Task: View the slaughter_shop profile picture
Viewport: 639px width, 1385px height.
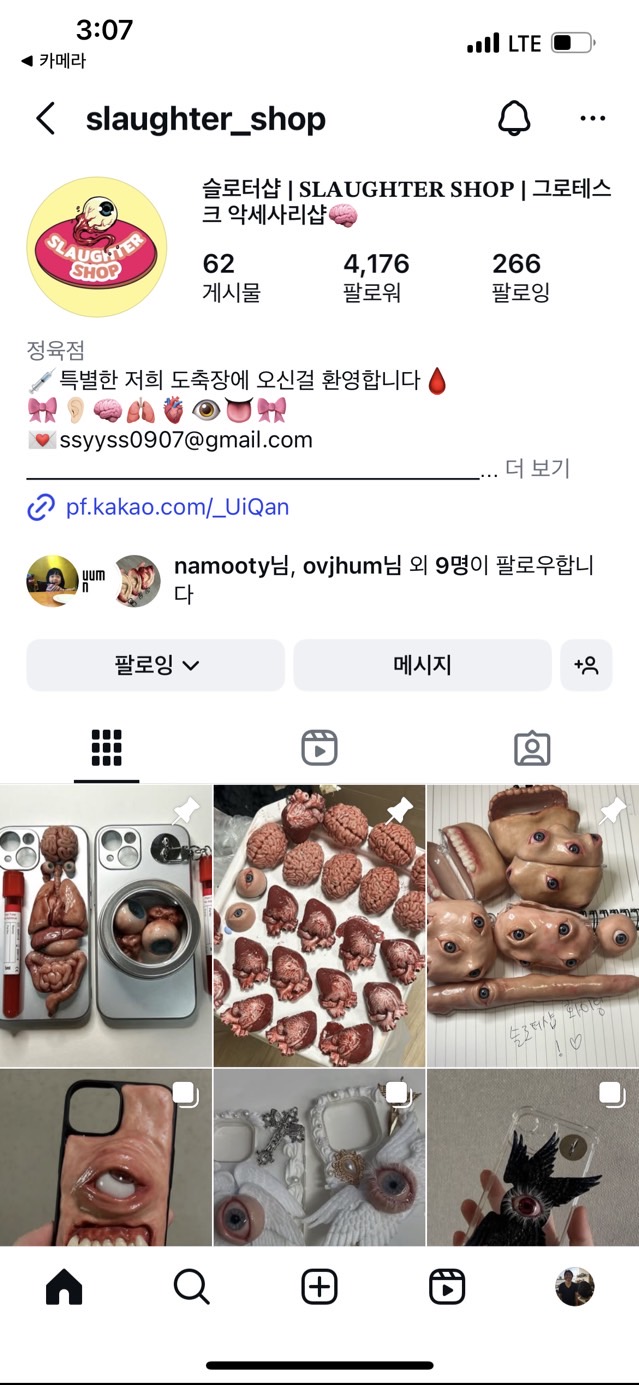Action: 97,247
